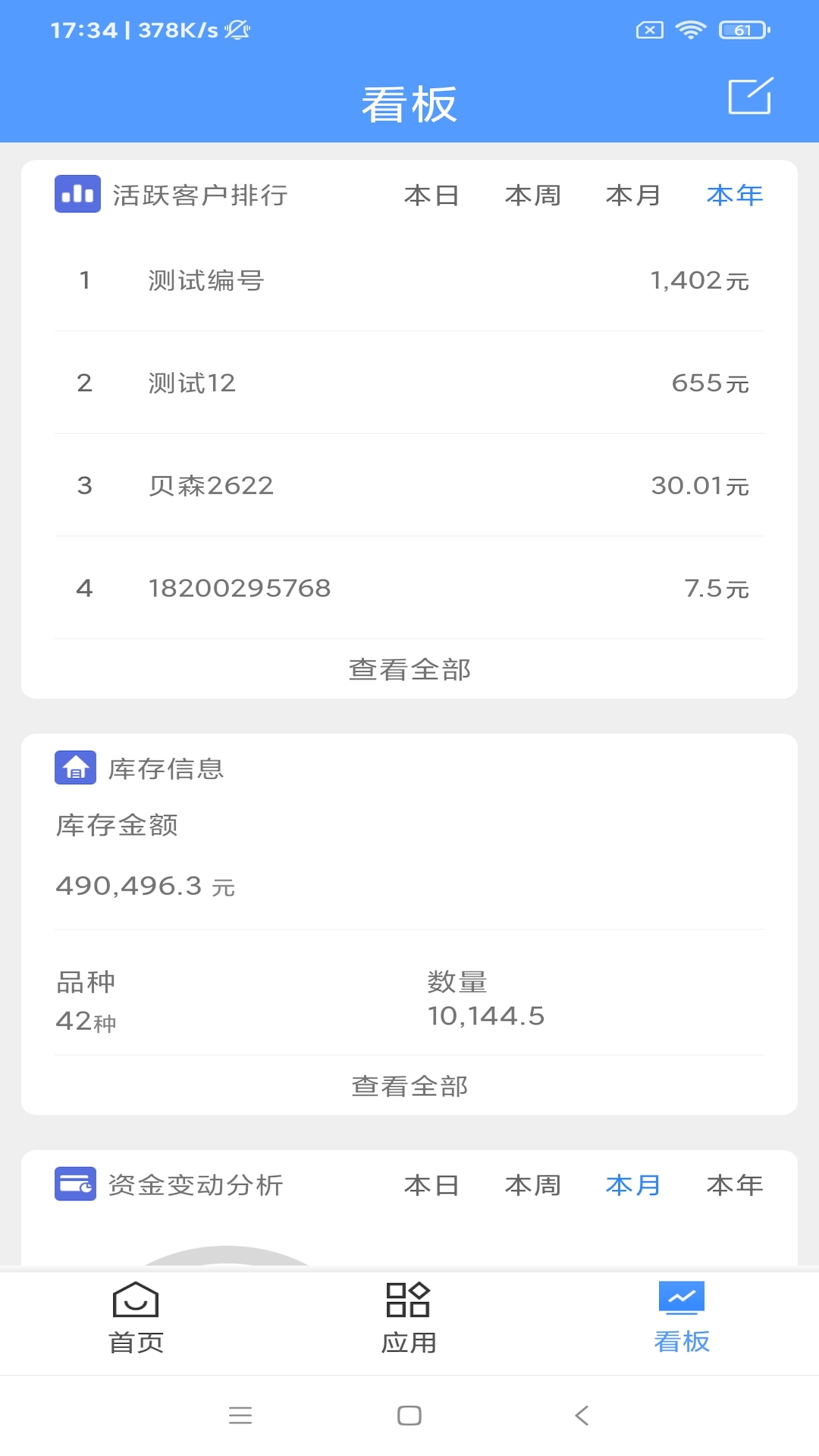
Task: Click the Wi-Fi icon in the status bar
Action: [691, 30]
